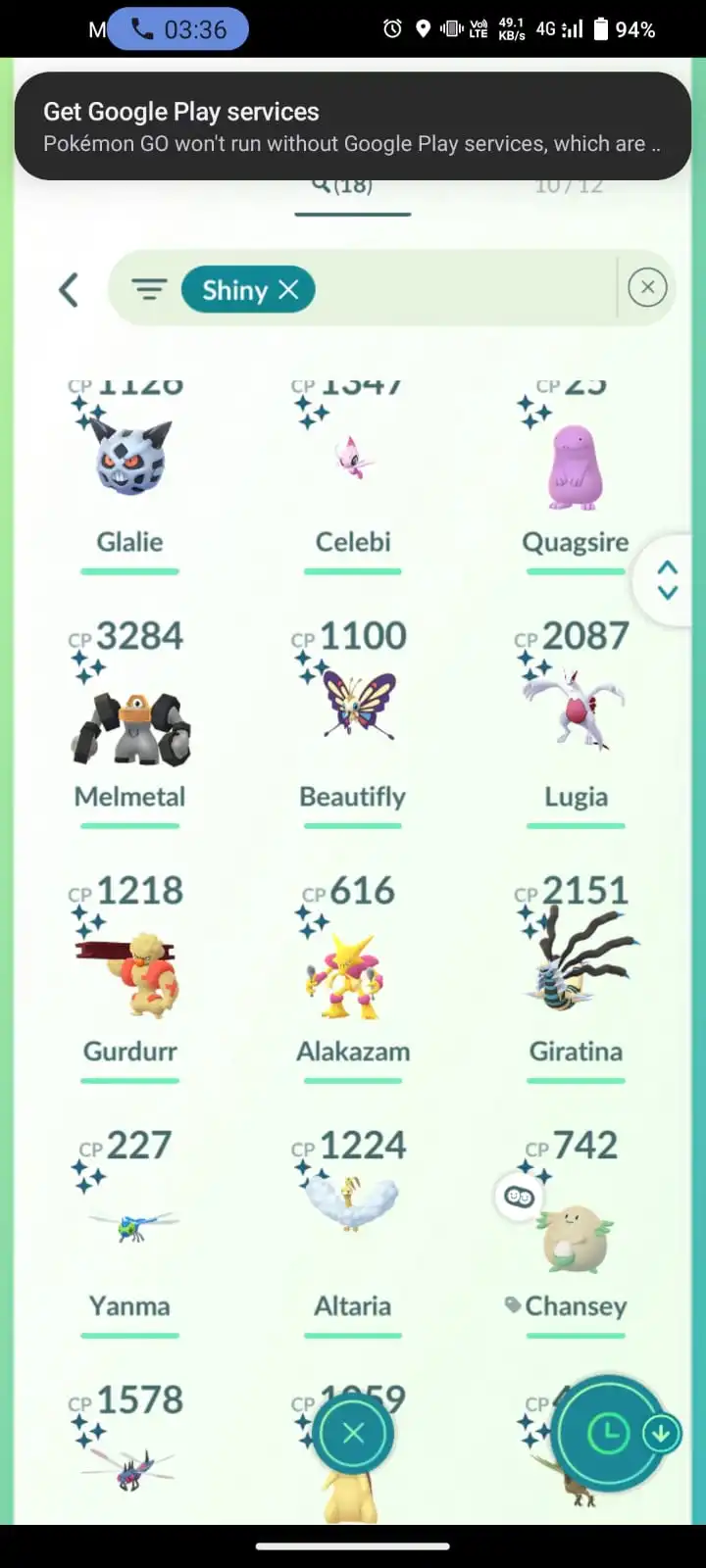Go back using the left arrow
Screen dimensions: 706x1568
click(69, 290)
